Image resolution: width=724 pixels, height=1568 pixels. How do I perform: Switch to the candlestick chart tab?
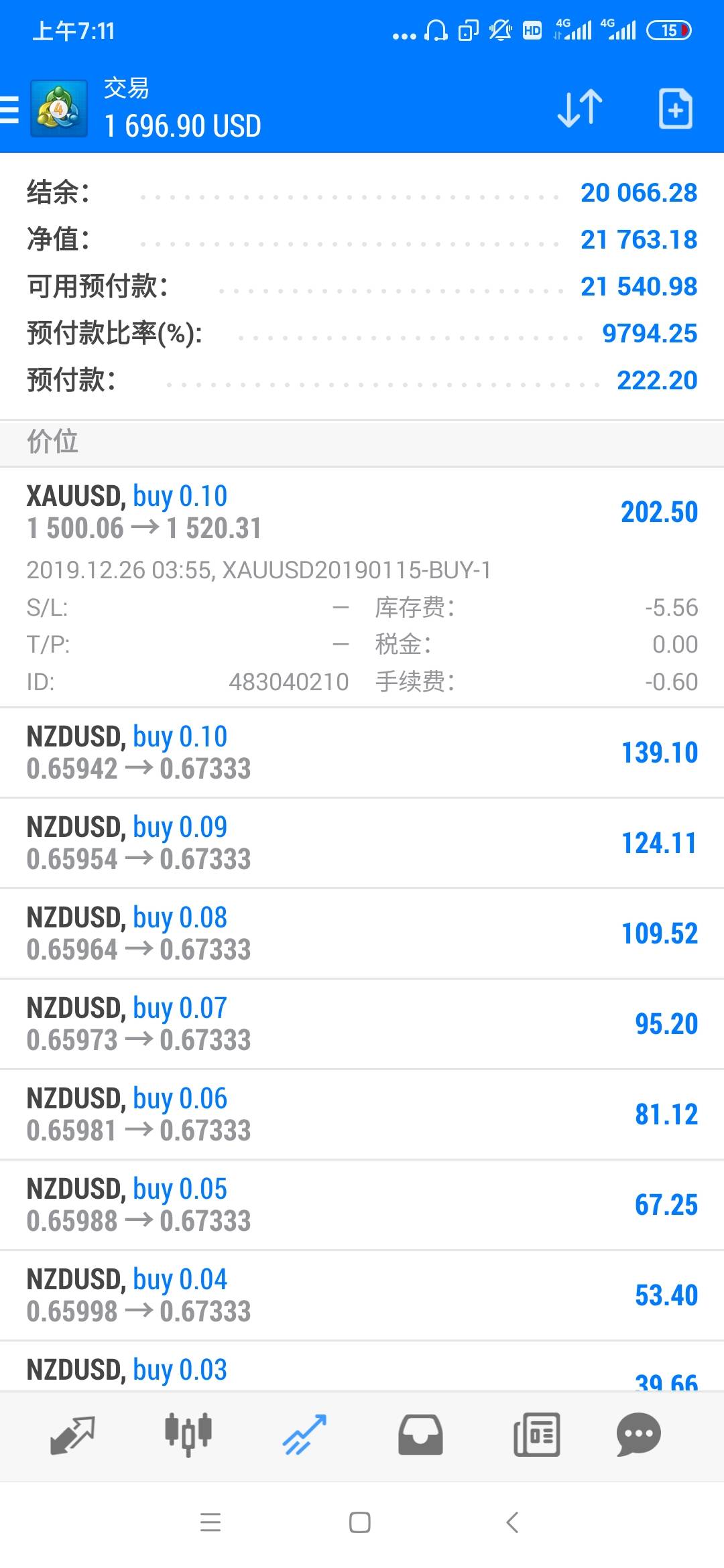[188, 1435]
